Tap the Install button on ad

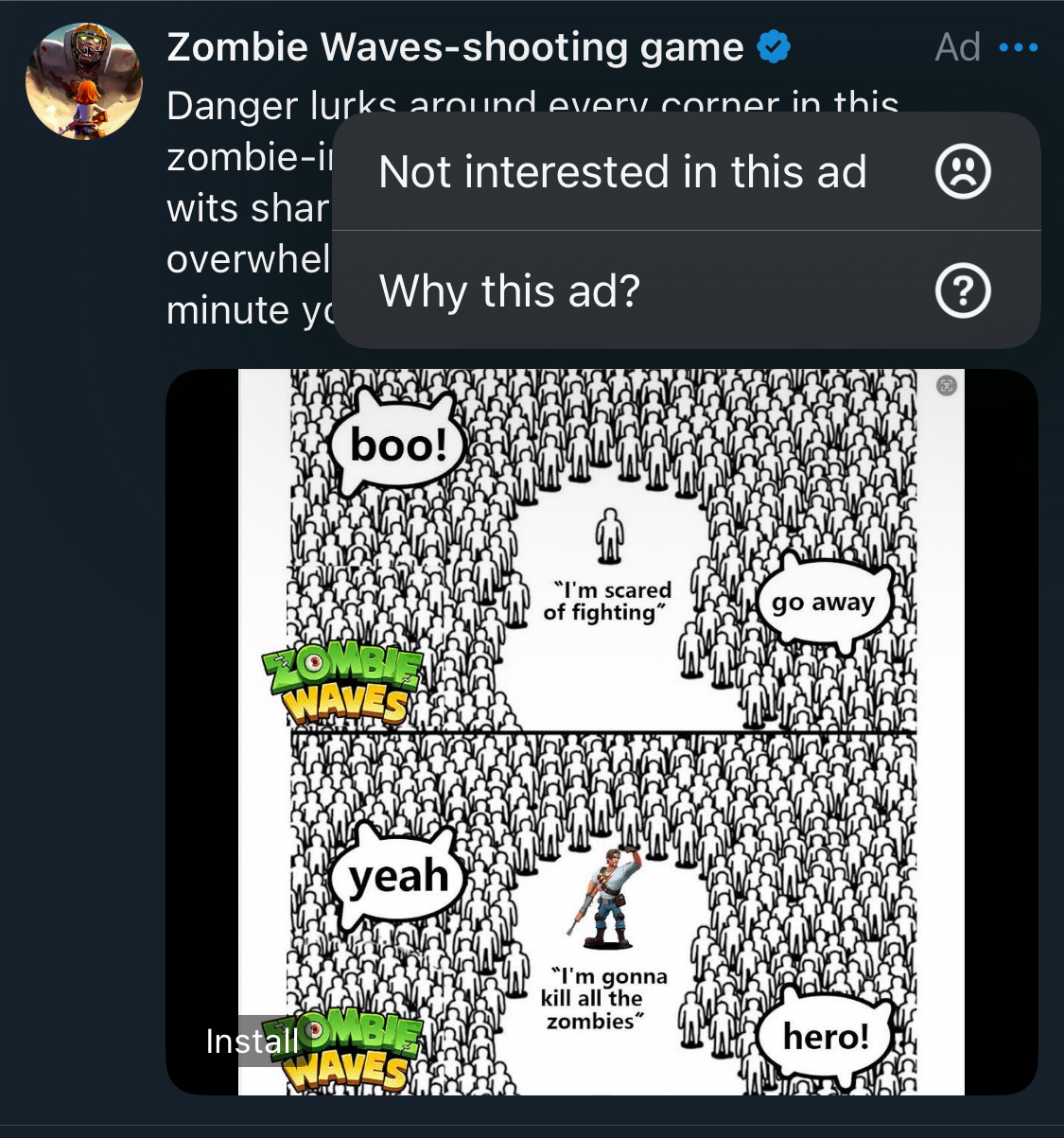[x=251, y=1041]
